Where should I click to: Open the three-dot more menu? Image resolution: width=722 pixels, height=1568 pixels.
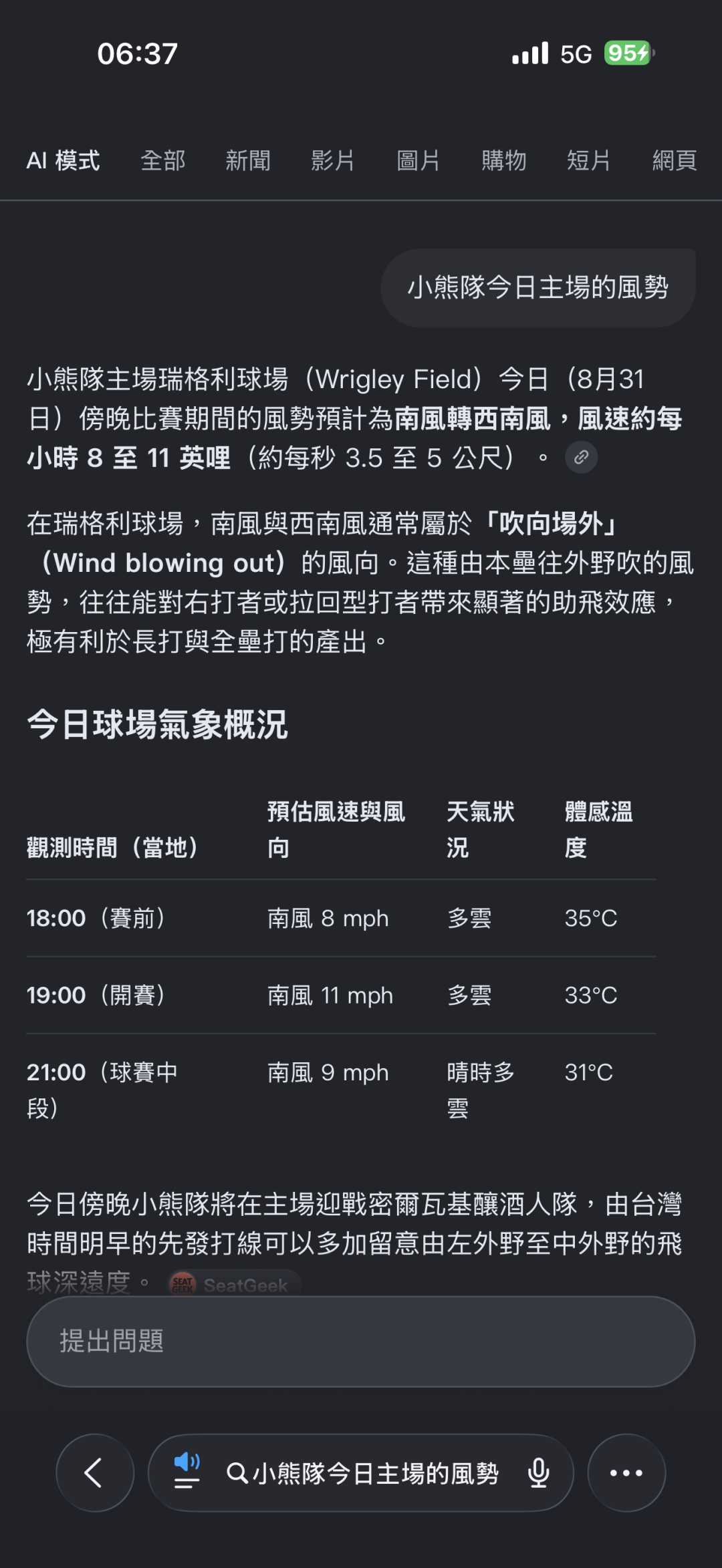[x=626, y=1472]
